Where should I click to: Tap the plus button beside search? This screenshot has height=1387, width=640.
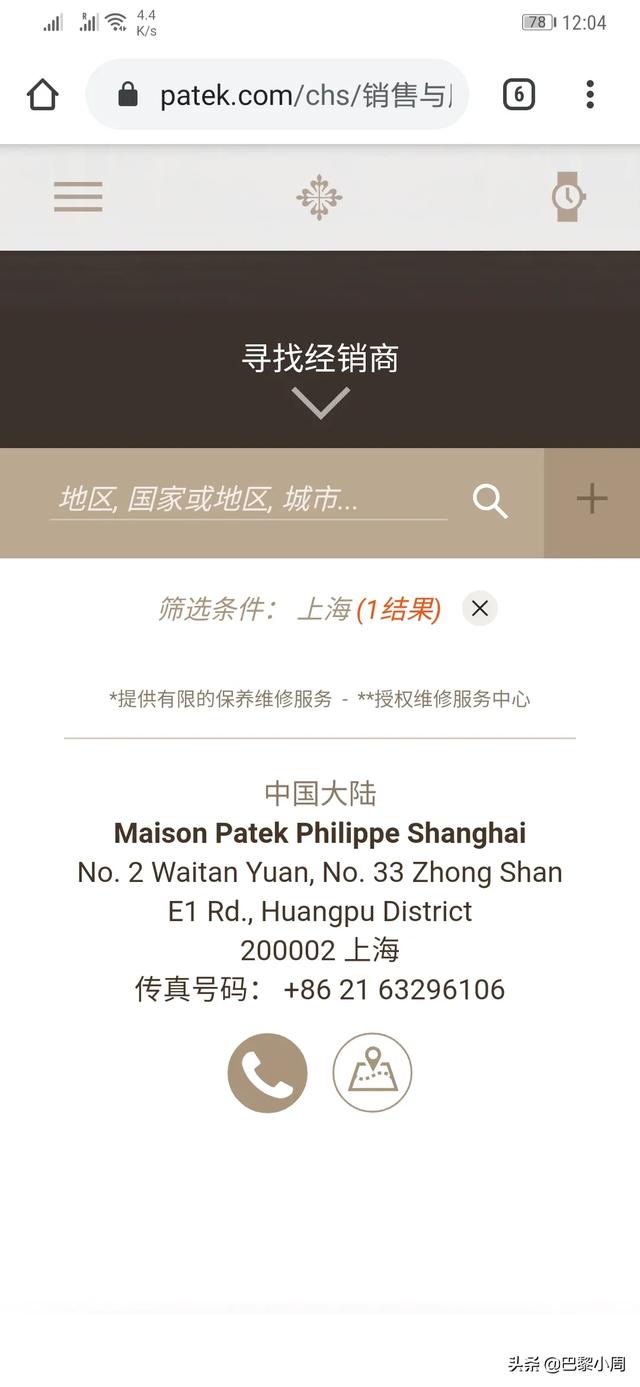[592, 500]
